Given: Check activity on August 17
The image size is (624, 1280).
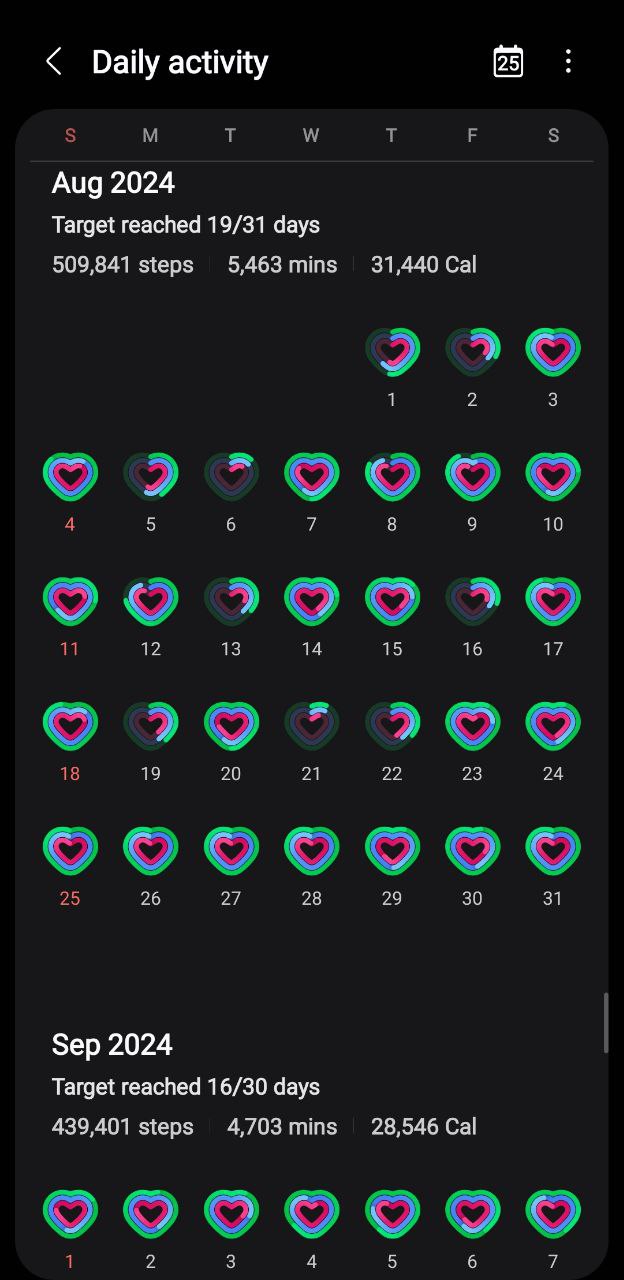Looking at the screenshot, I should tap(553, 602).
